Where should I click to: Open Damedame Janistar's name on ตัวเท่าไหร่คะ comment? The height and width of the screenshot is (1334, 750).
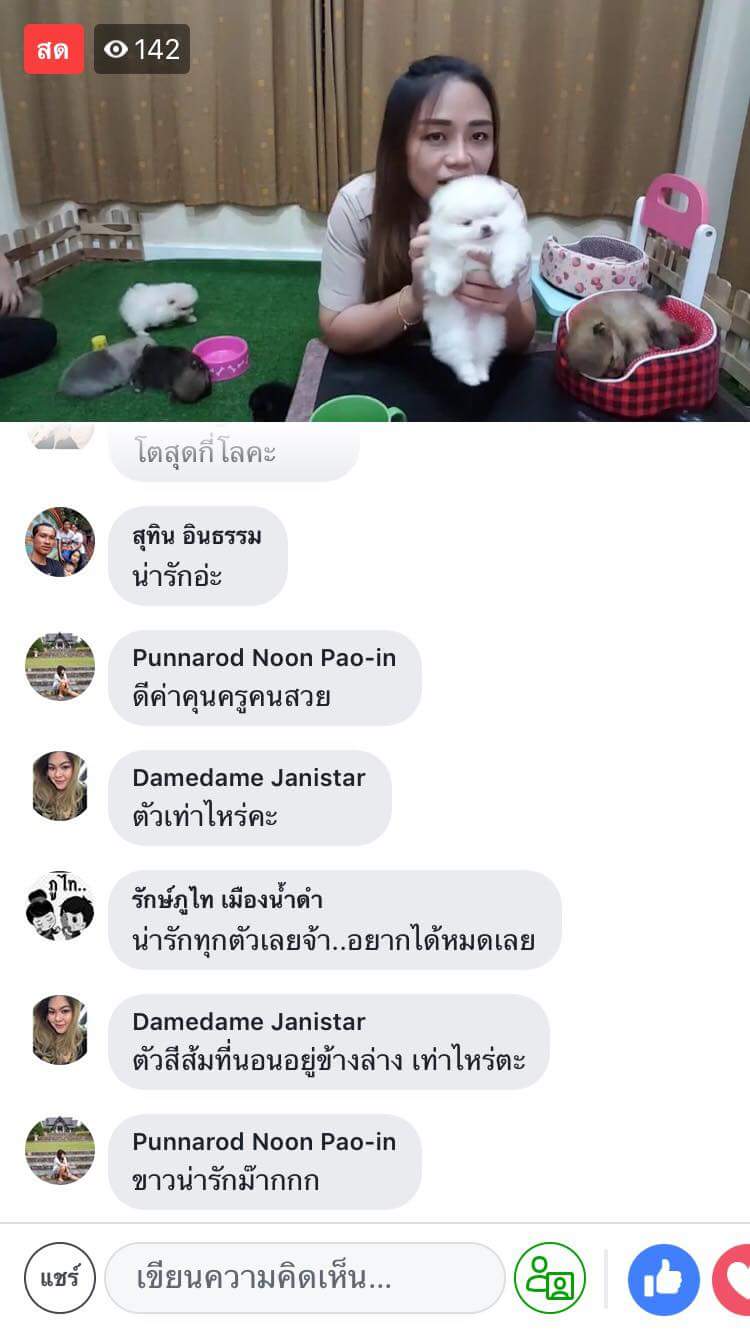click(249, 778)
